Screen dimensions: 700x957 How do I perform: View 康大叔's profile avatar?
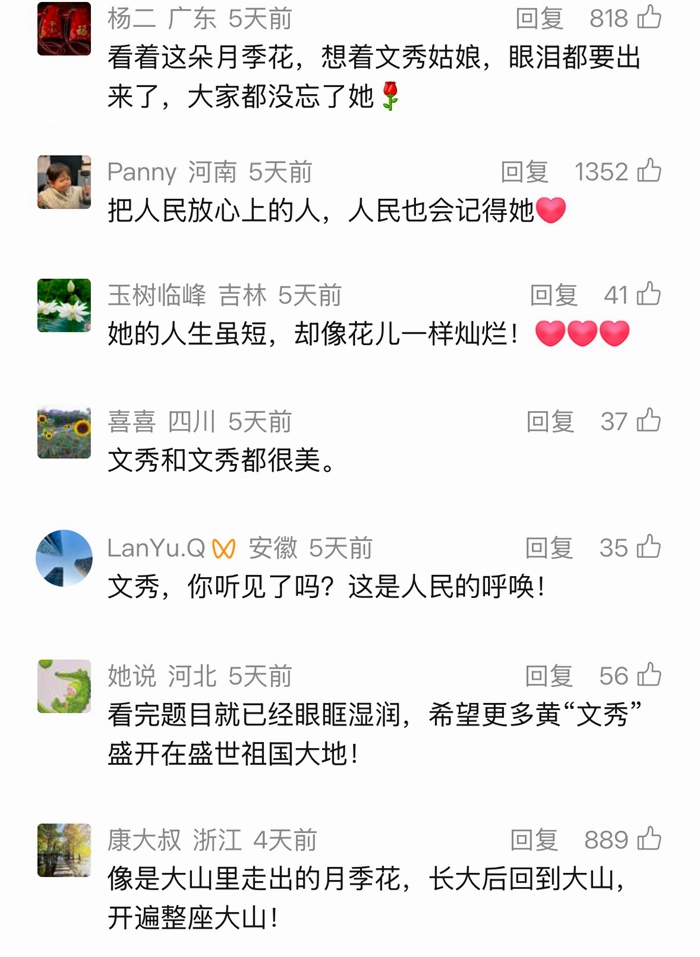[64, 850]
